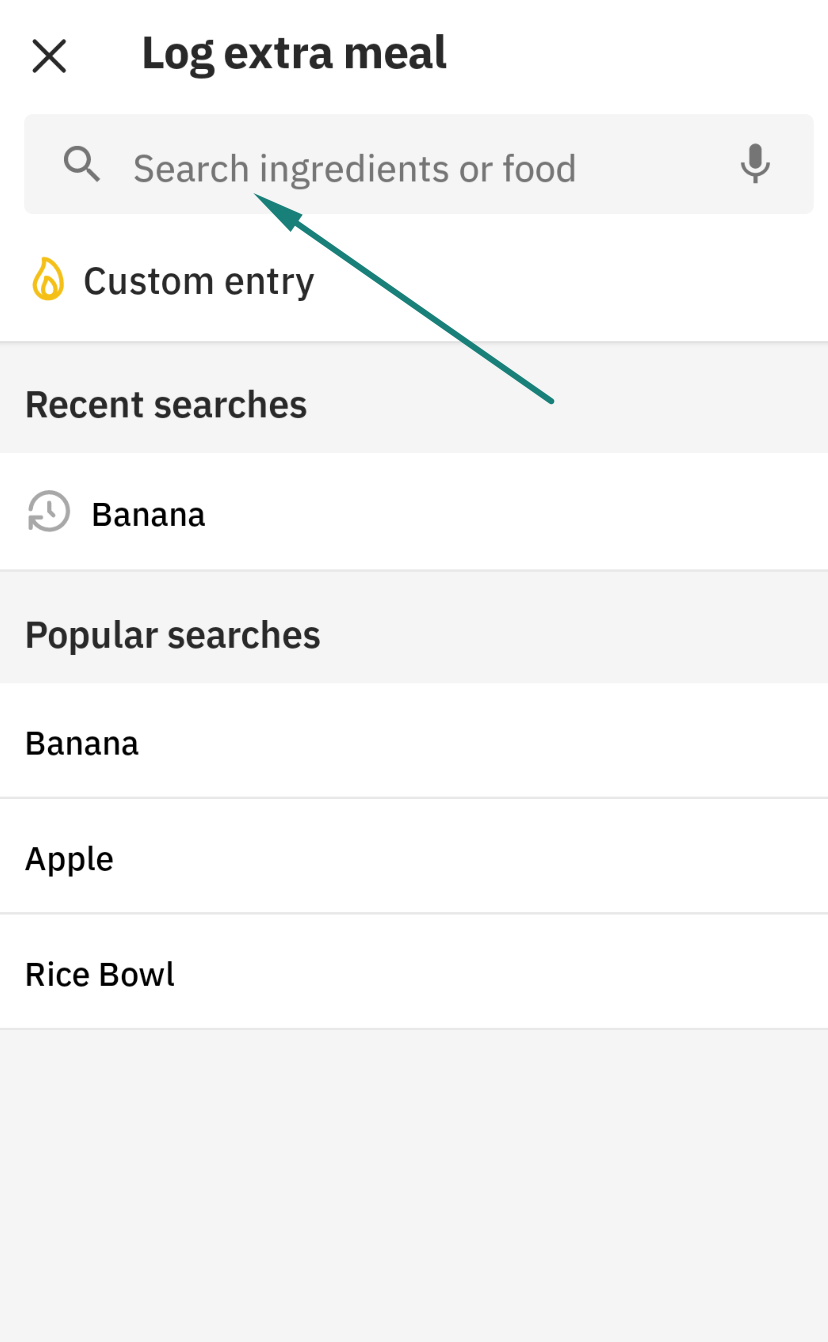Image resolution: width=828 pixels, height=1342 pixels.
Task: Select Banana from Recent searches
Action: 148,513
